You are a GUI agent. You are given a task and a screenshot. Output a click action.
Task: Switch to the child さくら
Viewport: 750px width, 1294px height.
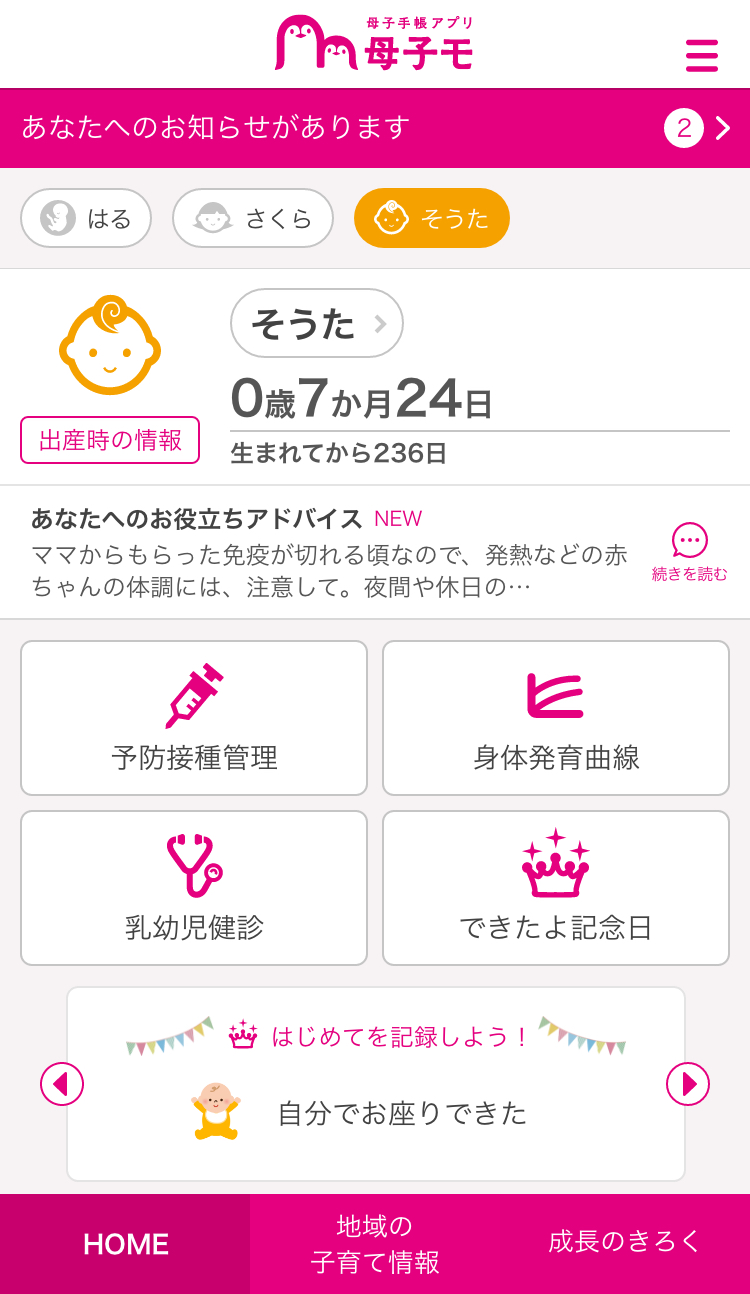coord(252,218)
